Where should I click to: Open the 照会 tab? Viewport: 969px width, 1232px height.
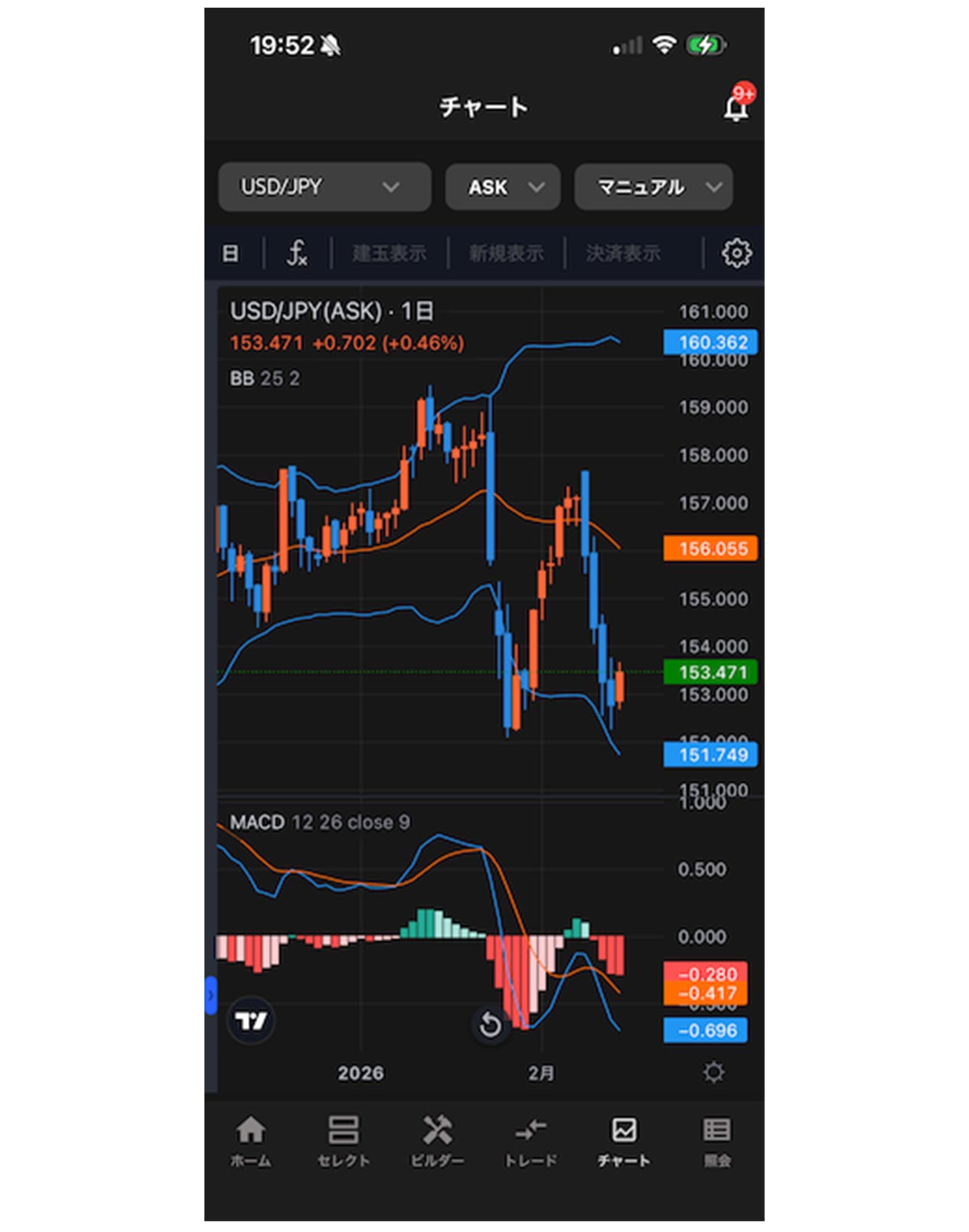click(x=717, y=1140)
